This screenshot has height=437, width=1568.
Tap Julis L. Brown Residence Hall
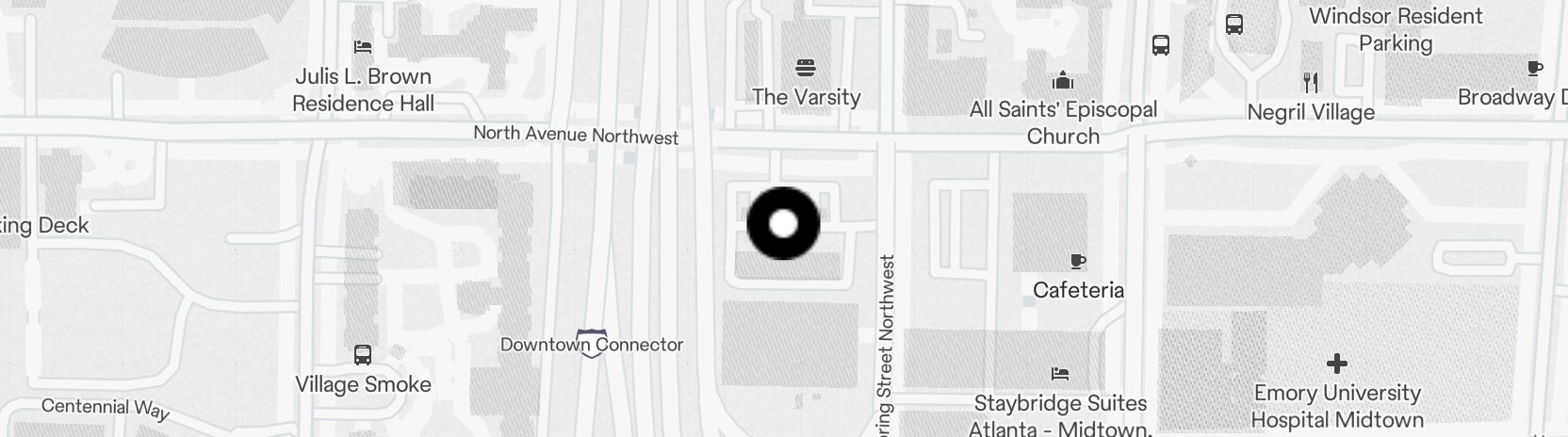point(363,47)
